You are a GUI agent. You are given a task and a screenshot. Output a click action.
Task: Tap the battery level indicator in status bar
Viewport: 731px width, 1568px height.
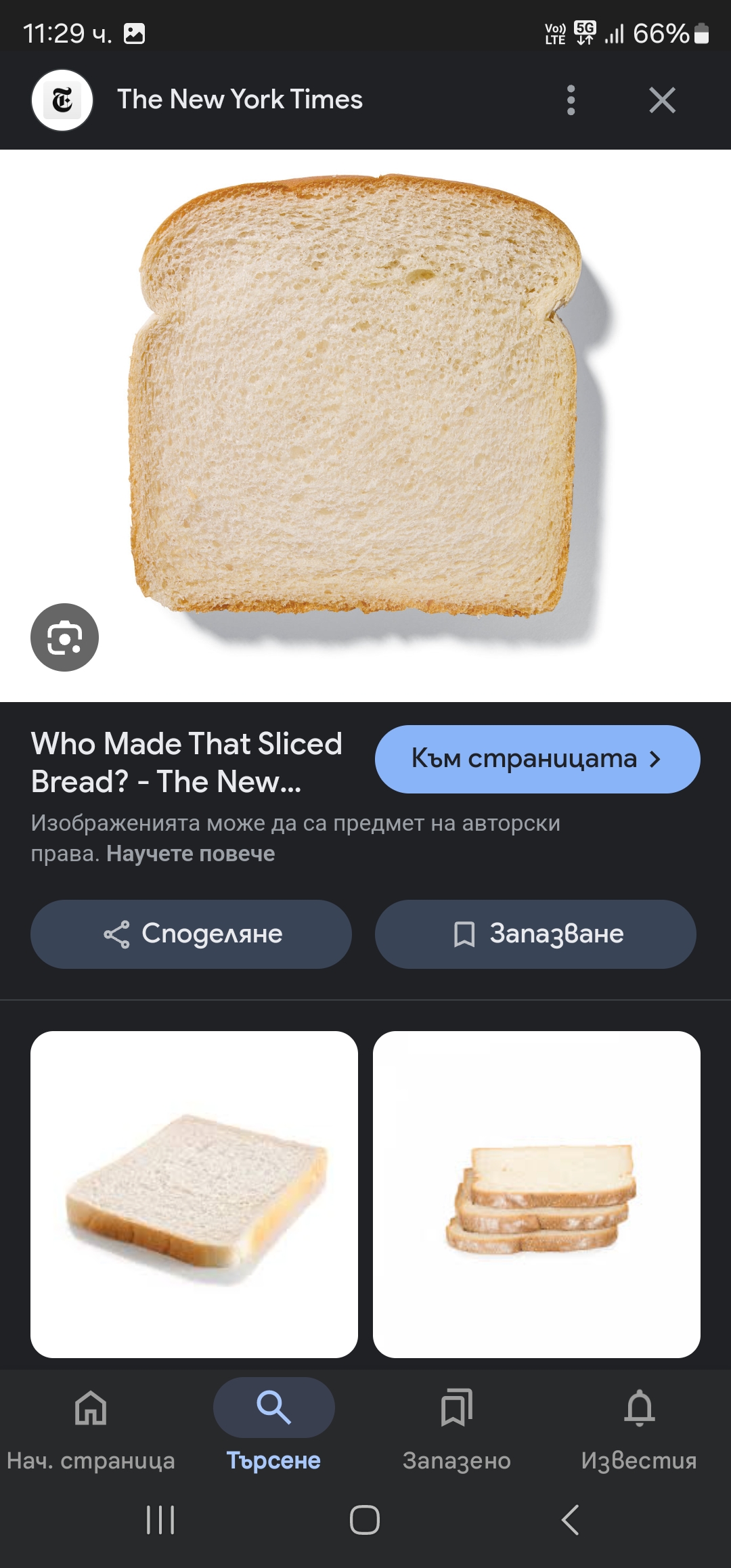(701, 34)
